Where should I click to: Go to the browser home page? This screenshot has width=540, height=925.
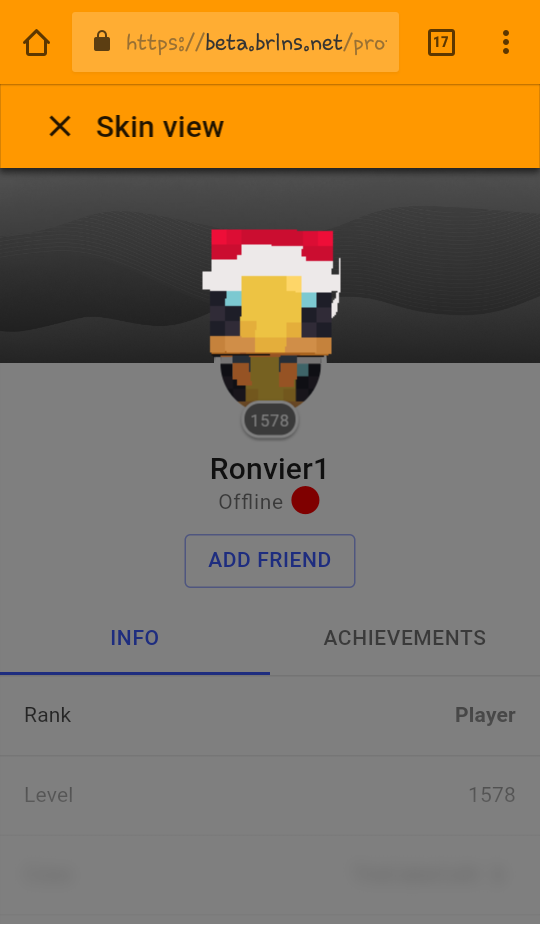[x=36, y=42]
